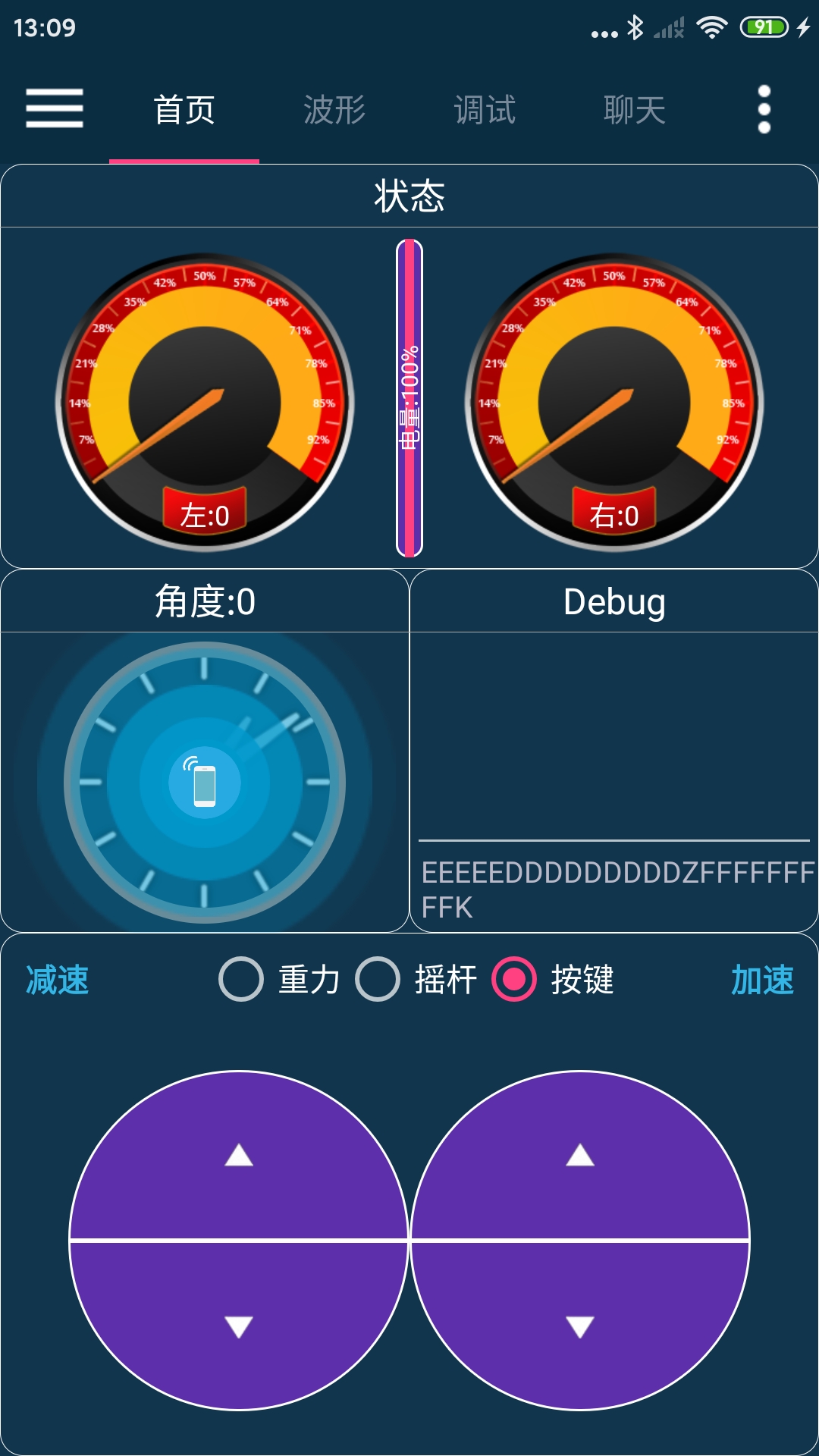Open the overflow three-dot menu
This screenshot has width=819, height=1456.
(764, 108)
